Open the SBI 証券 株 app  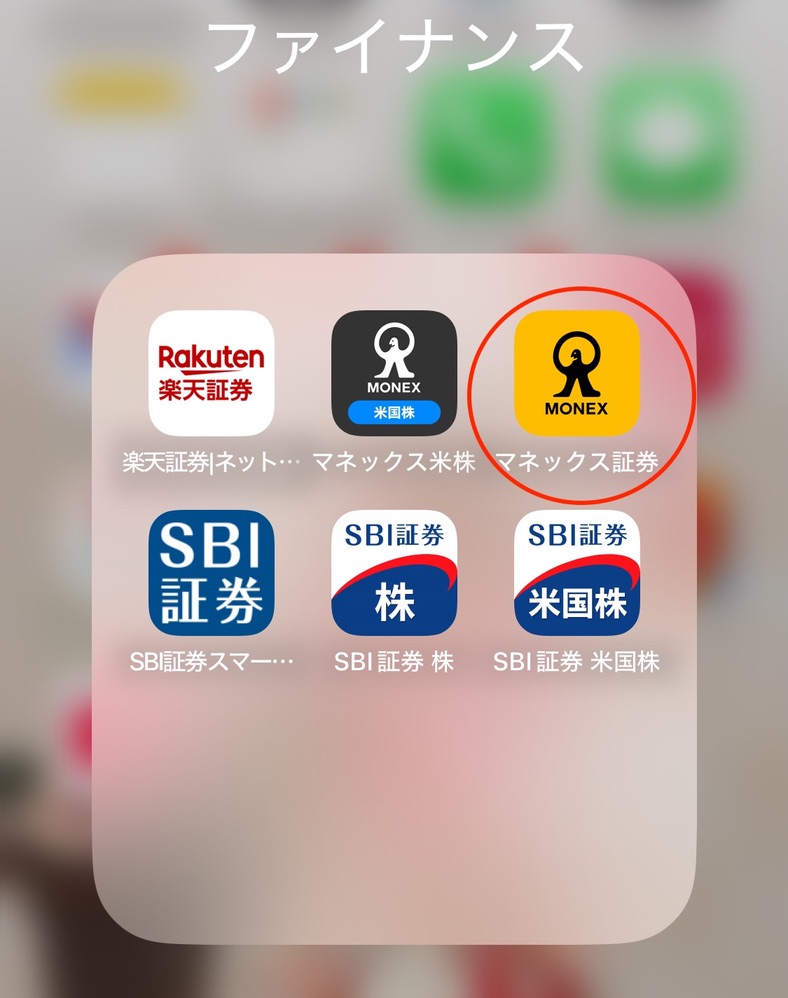394,573
